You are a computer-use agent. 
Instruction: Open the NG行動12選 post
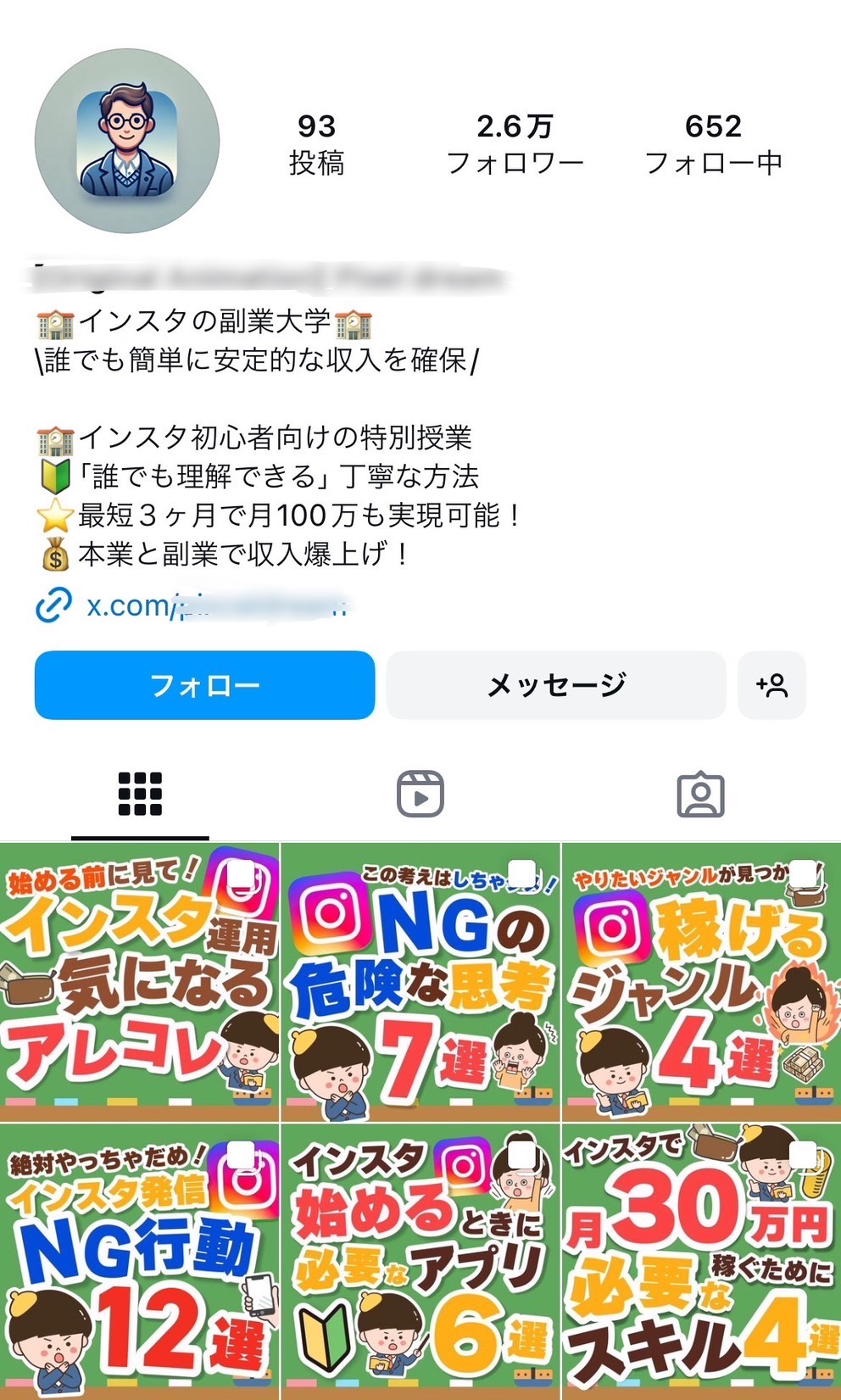pos(139,1262)
